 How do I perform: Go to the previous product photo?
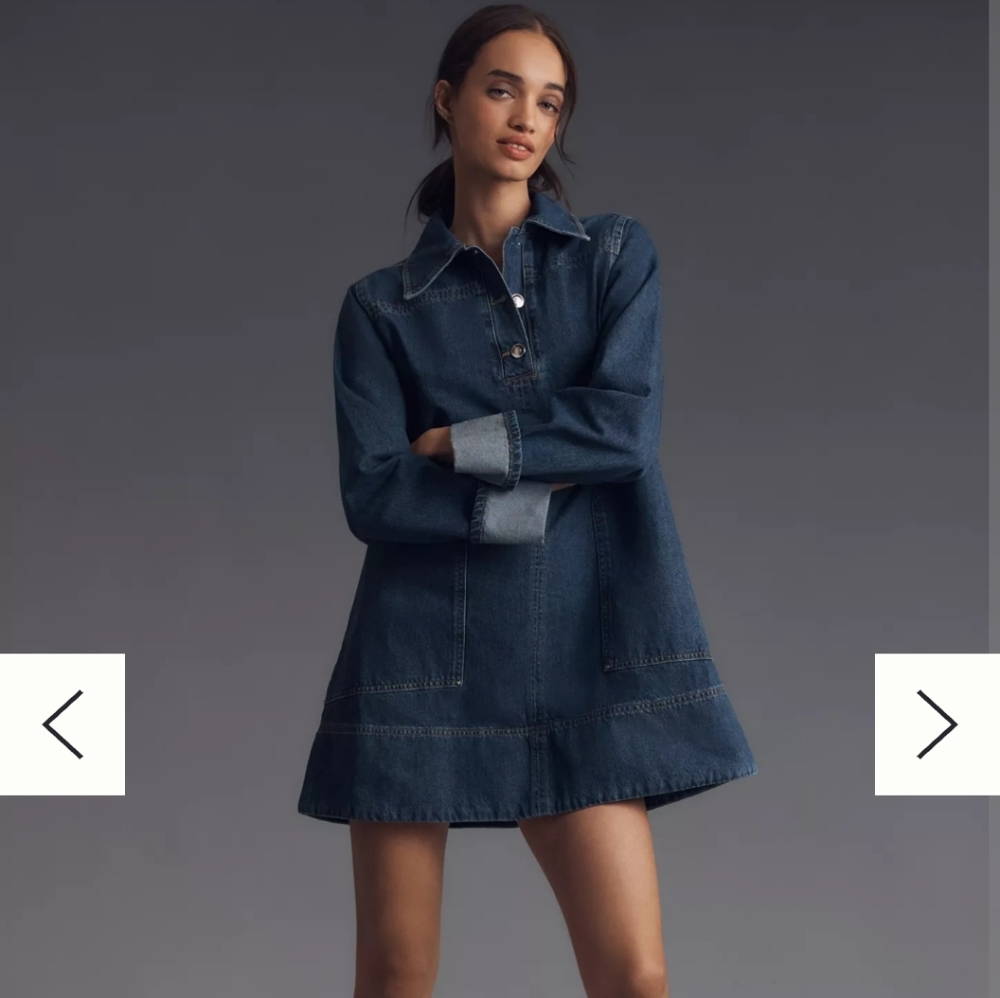point(62,724)
